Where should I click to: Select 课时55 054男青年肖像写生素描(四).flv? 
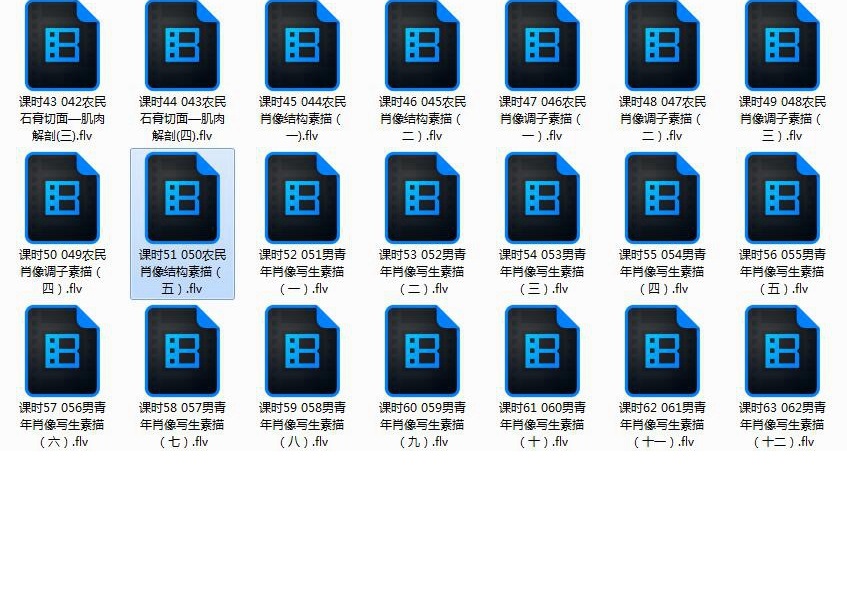click(x=662, y=198)
